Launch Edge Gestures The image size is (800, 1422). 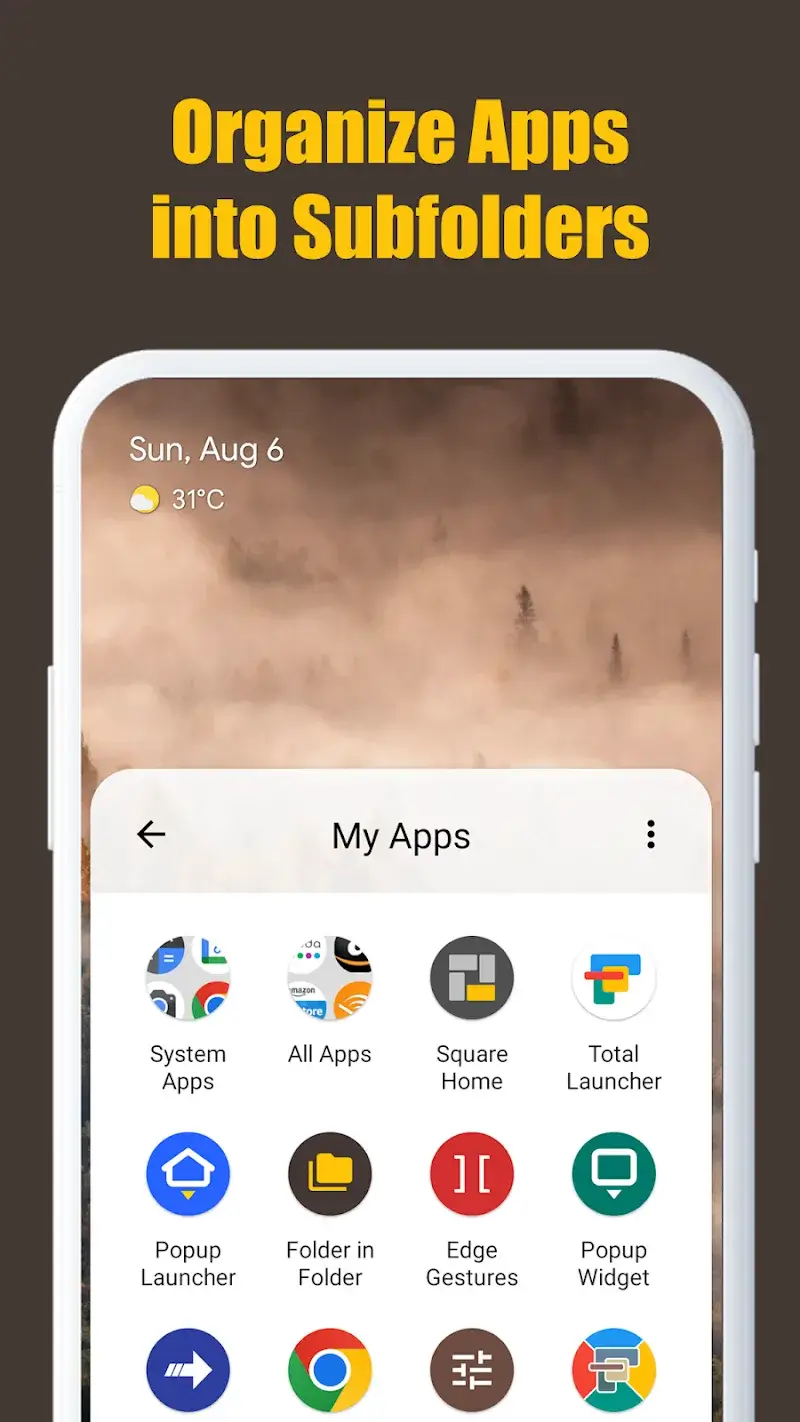pos(472,1175)
